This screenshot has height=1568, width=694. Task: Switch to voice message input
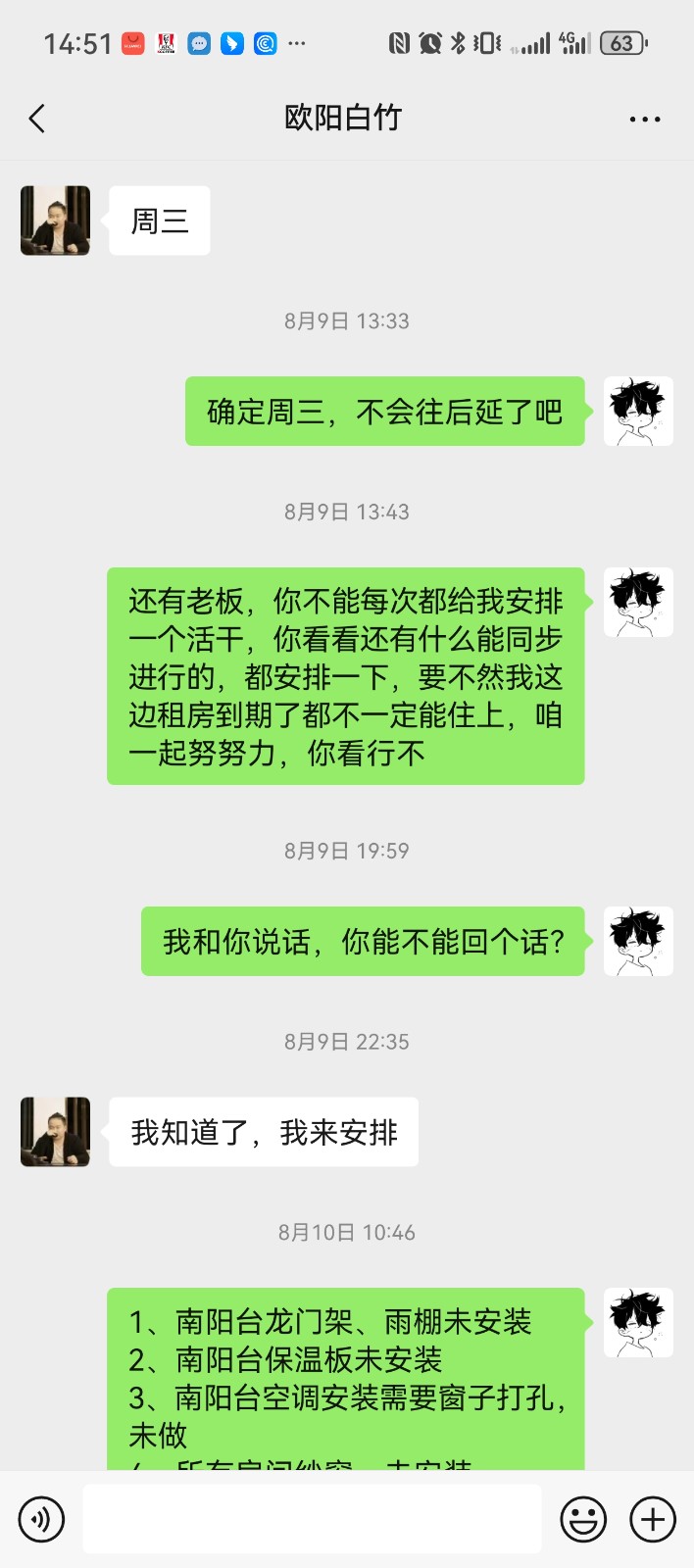(x=41, y=1519)
